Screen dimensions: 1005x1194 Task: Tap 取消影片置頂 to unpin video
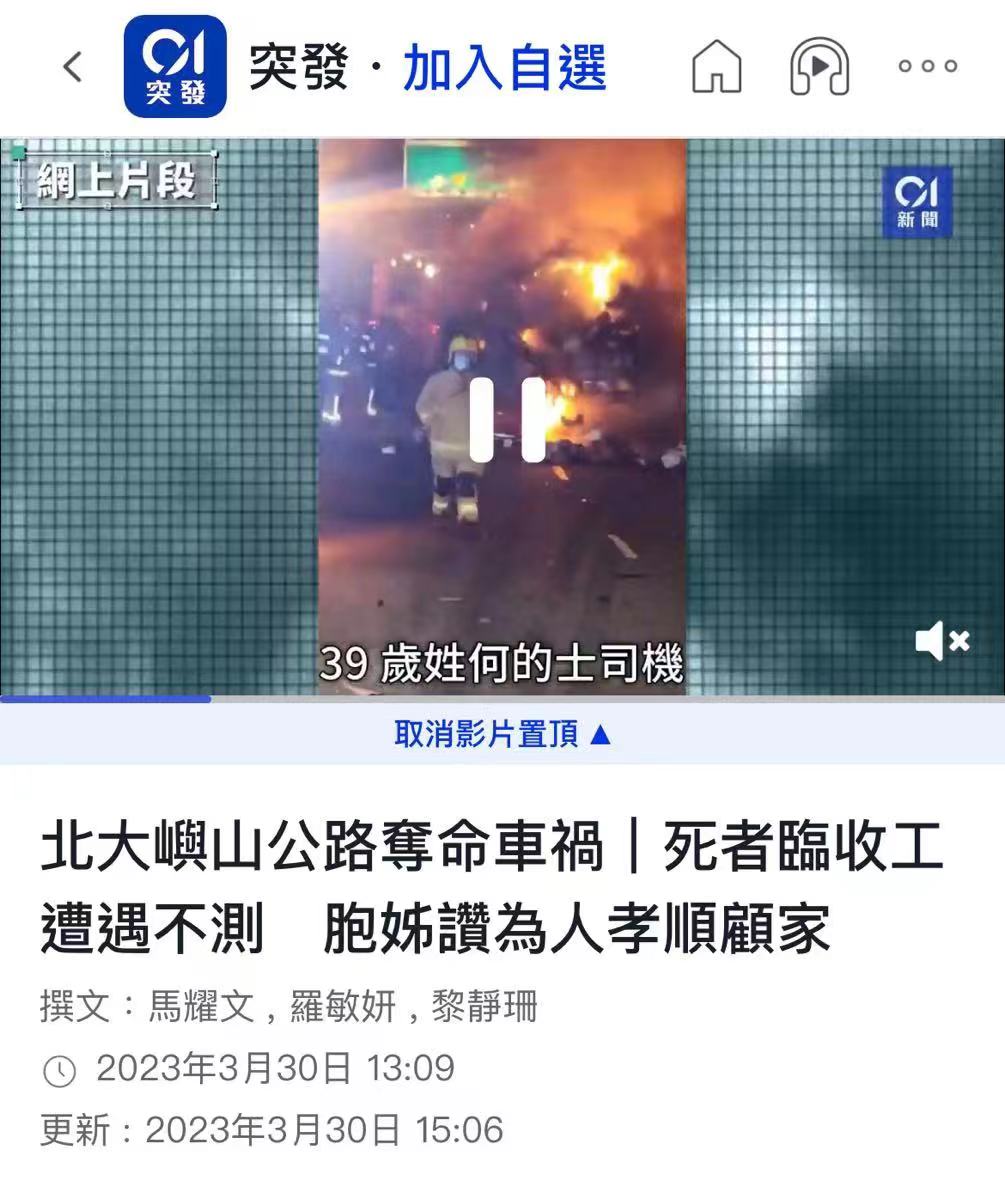[x=502, y=735]
